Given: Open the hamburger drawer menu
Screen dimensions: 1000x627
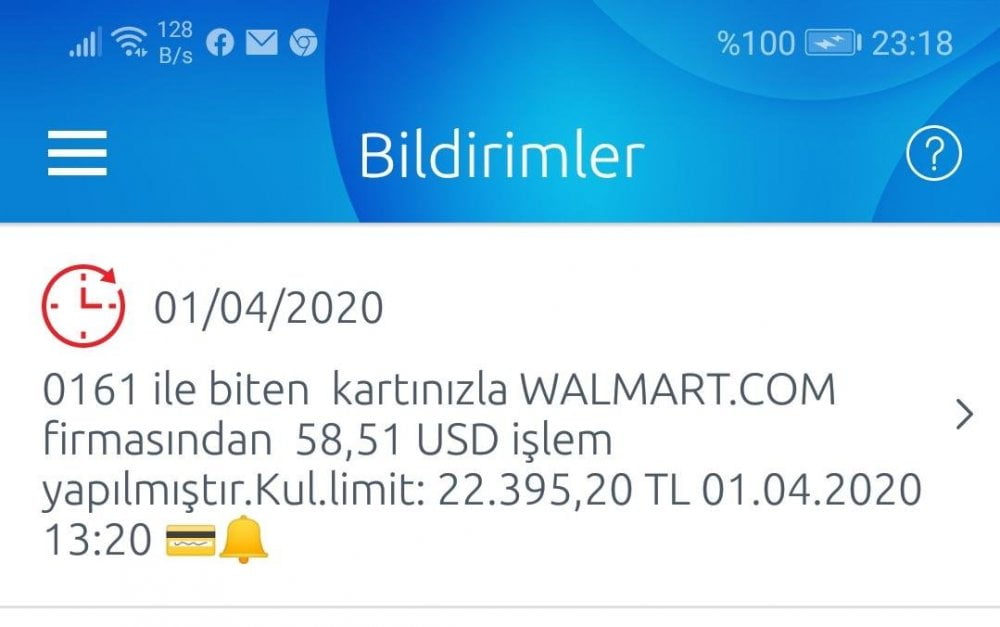Looking at the screenshot, I should pyautogui.click(x=77, y=155).
